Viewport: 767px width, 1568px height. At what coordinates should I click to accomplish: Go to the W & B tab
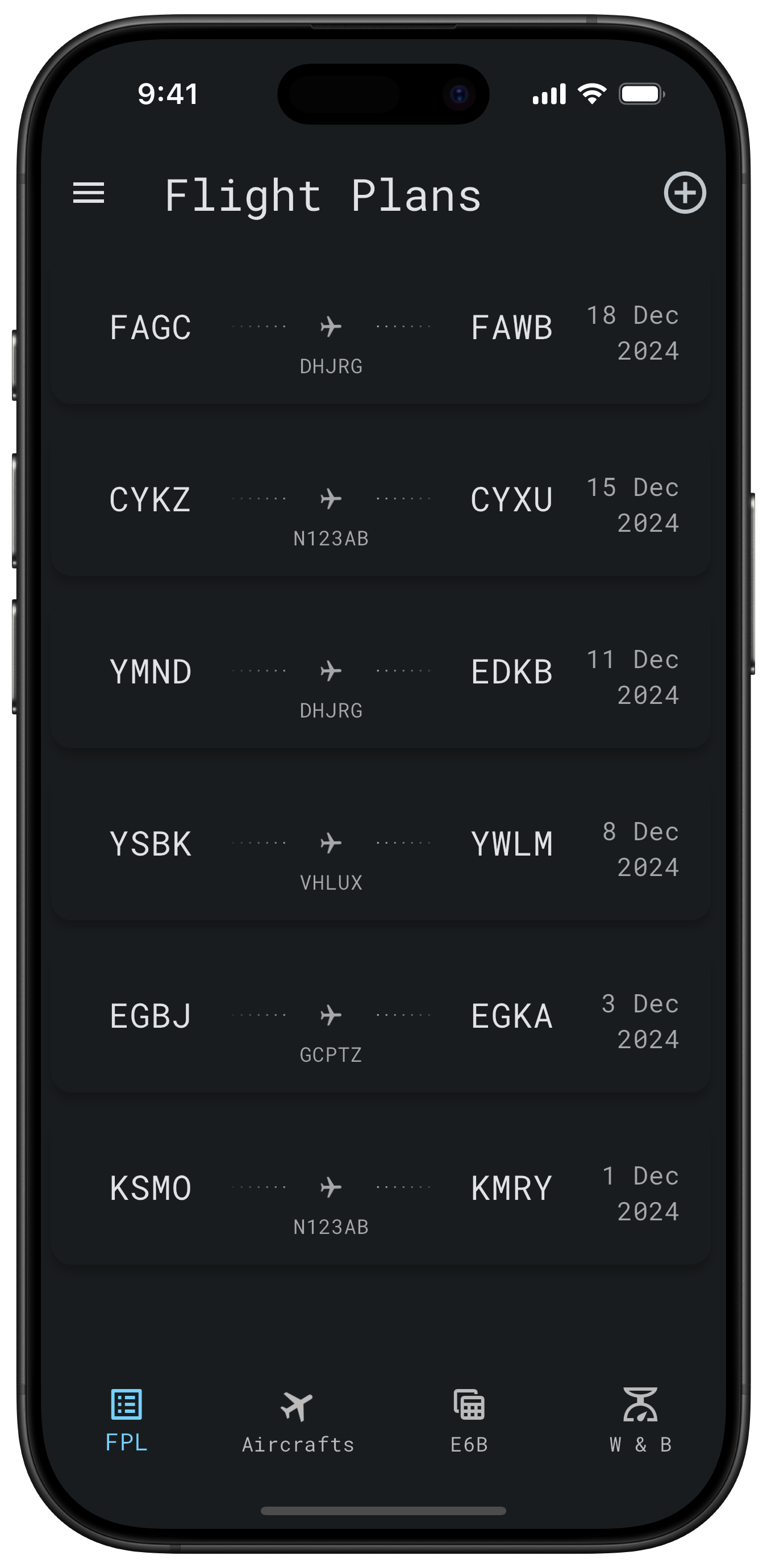[640, 1421]
